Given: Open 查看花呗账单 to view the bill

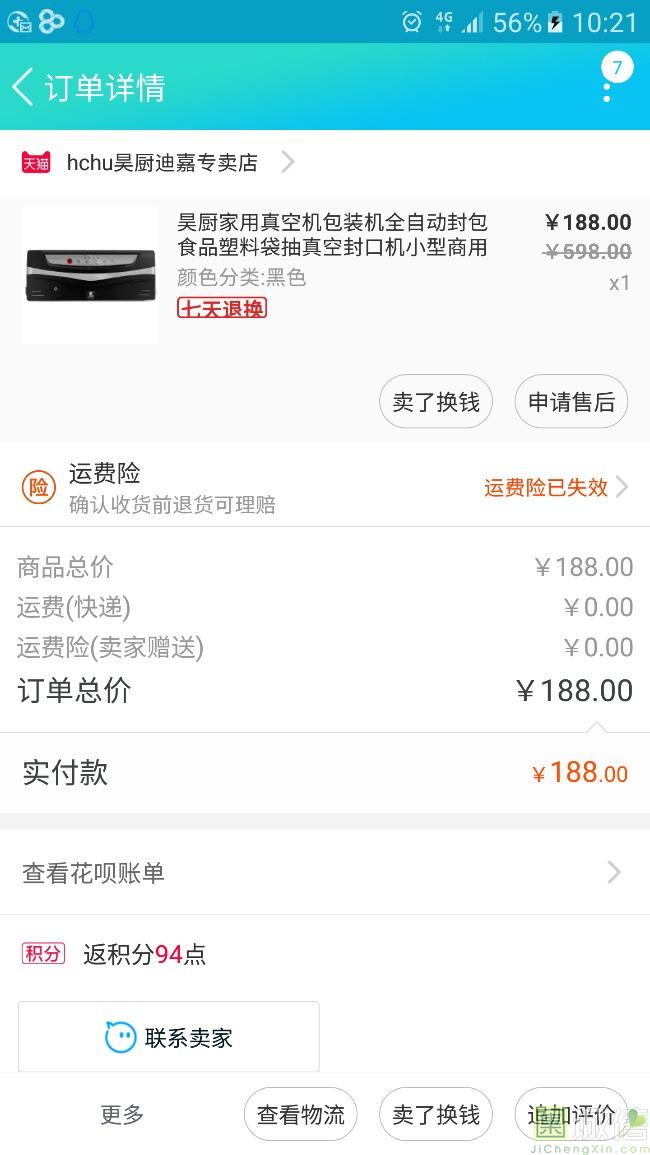Looking at the screenshot, I should tap(325, 873).
